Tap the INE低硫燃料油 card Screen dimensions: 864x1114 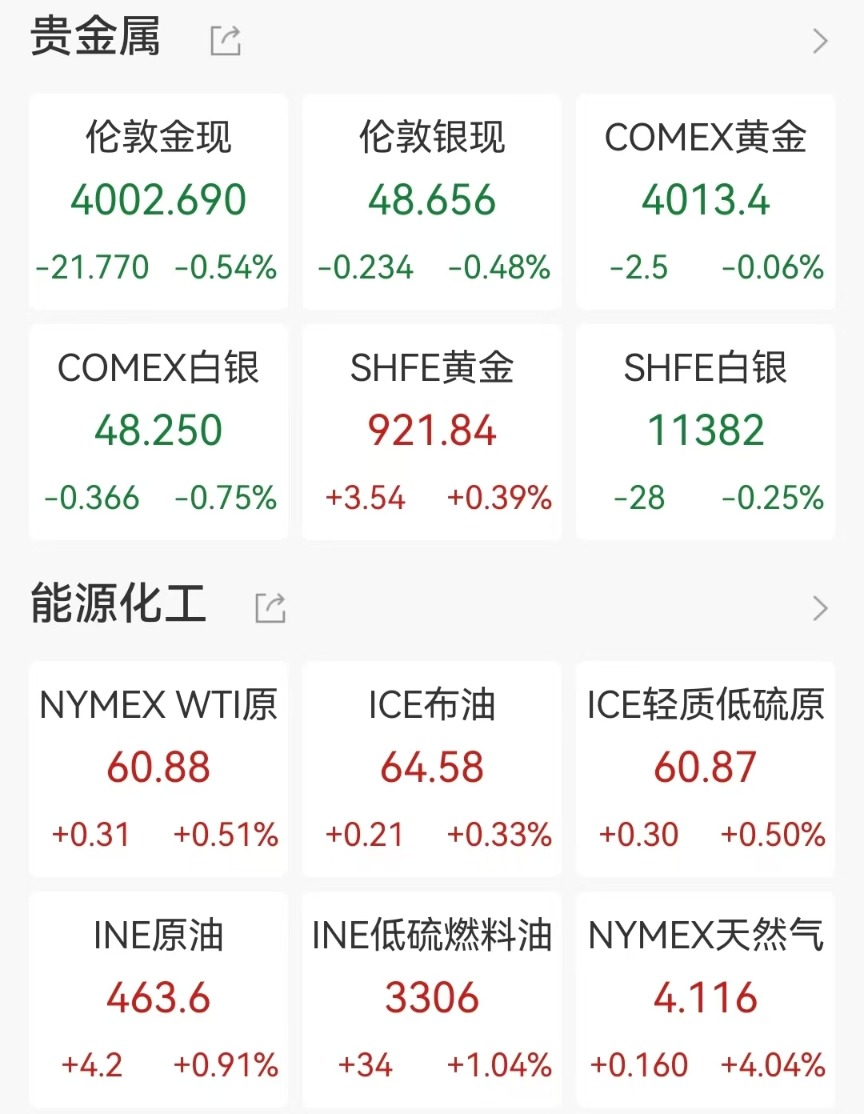point(432,998)
